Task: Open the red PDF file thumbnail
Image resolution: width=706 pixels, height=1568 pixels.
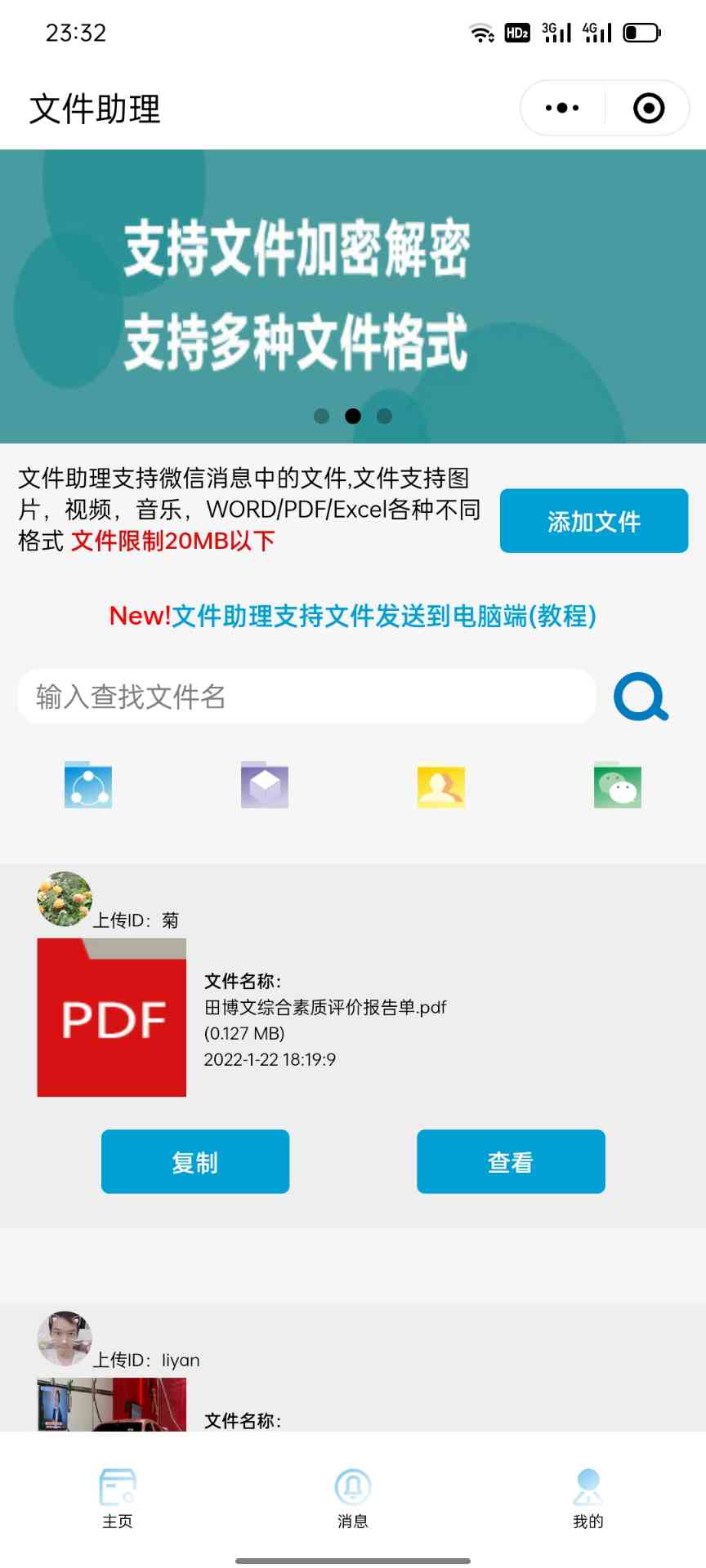Action: pyautogui.click(x=112, y=1018)
